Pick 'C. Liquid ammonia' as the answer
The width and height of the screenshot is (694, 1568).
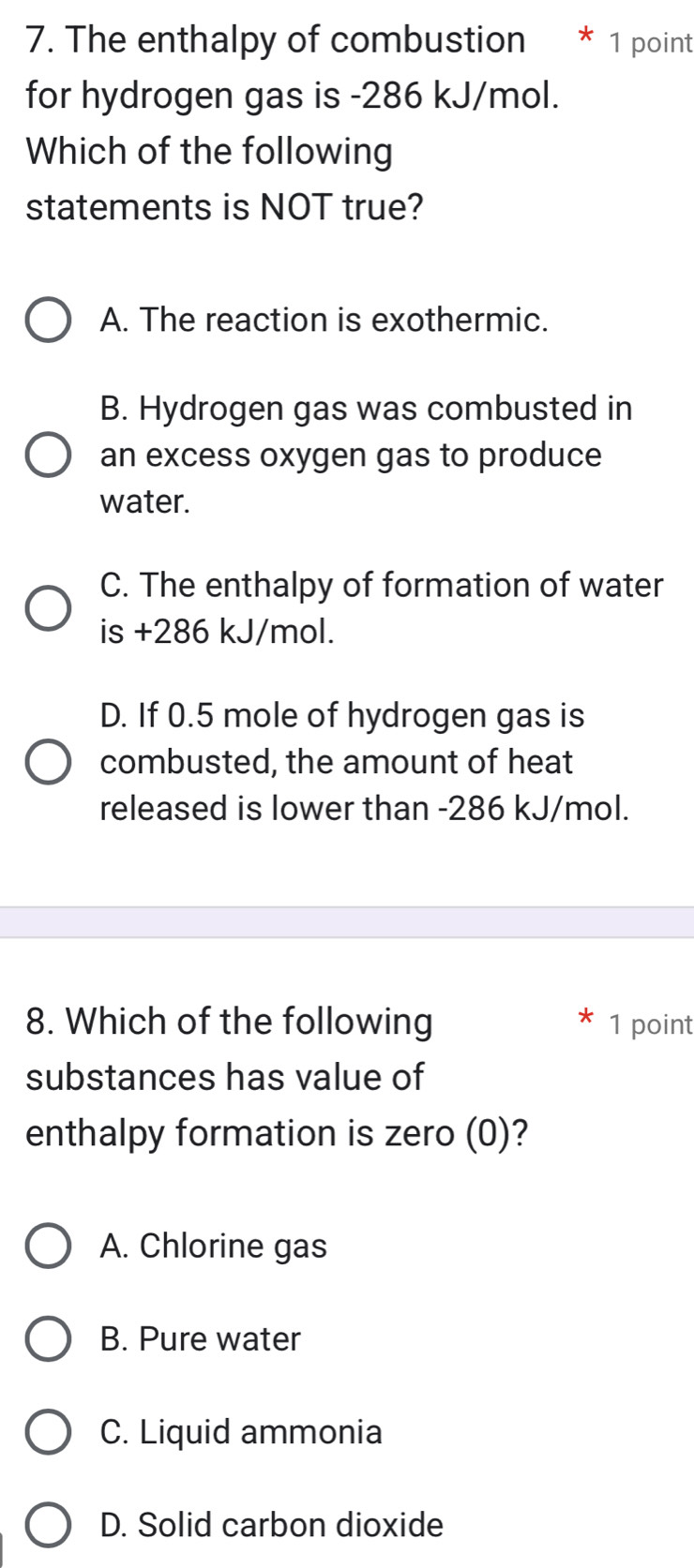47,1432
